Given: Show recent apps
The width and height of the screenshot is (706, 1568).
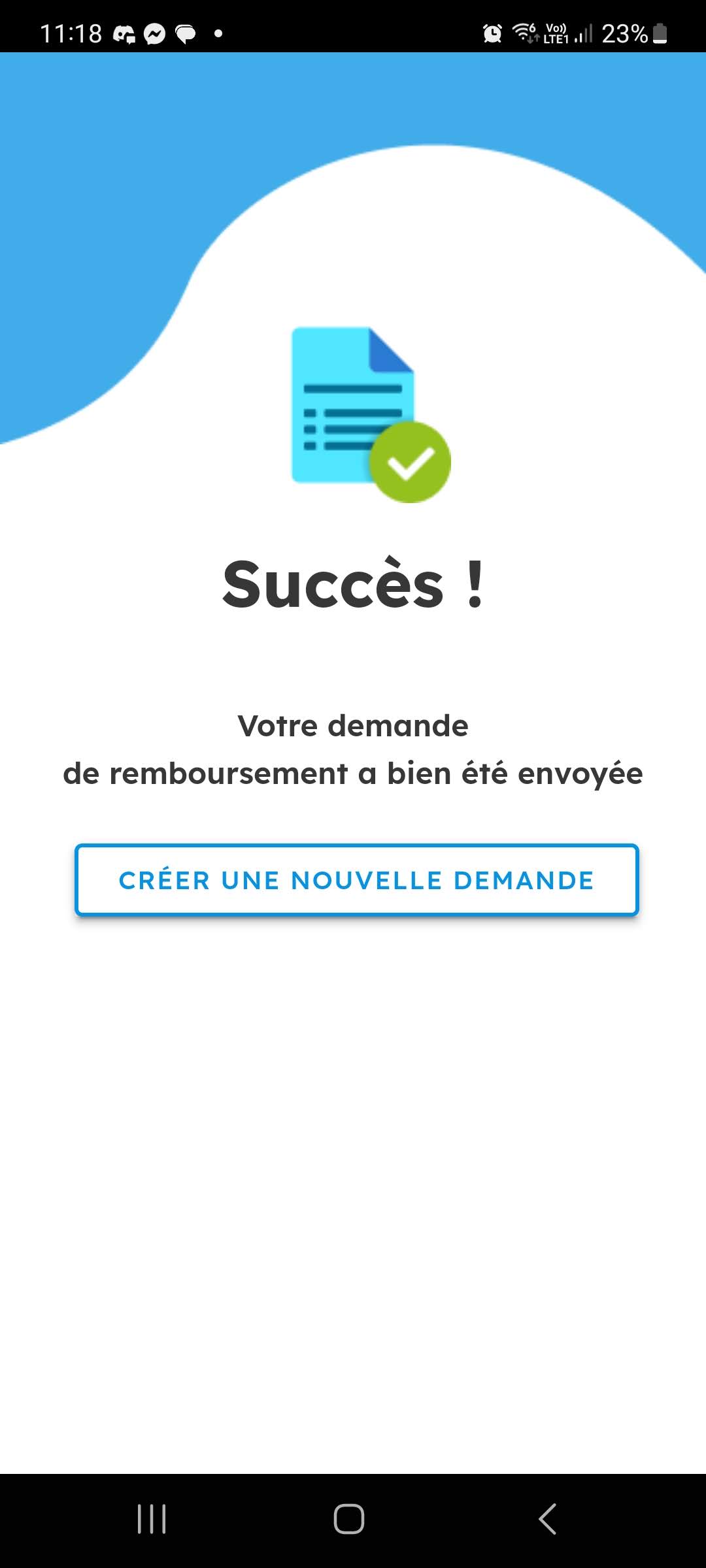Looking at the screenshot, I should click(152, 1518).
